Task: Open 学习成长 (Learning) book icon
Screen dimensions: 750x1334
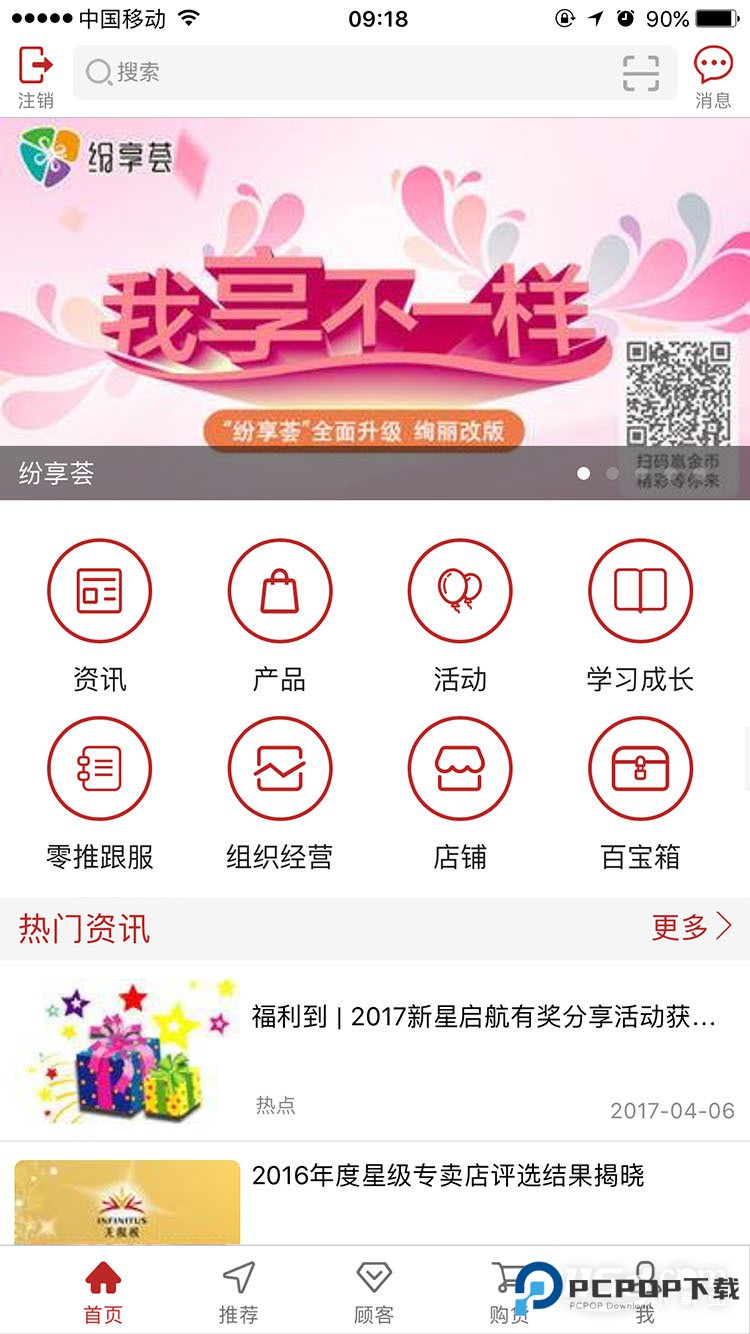Action: click(x=640, y=590)
